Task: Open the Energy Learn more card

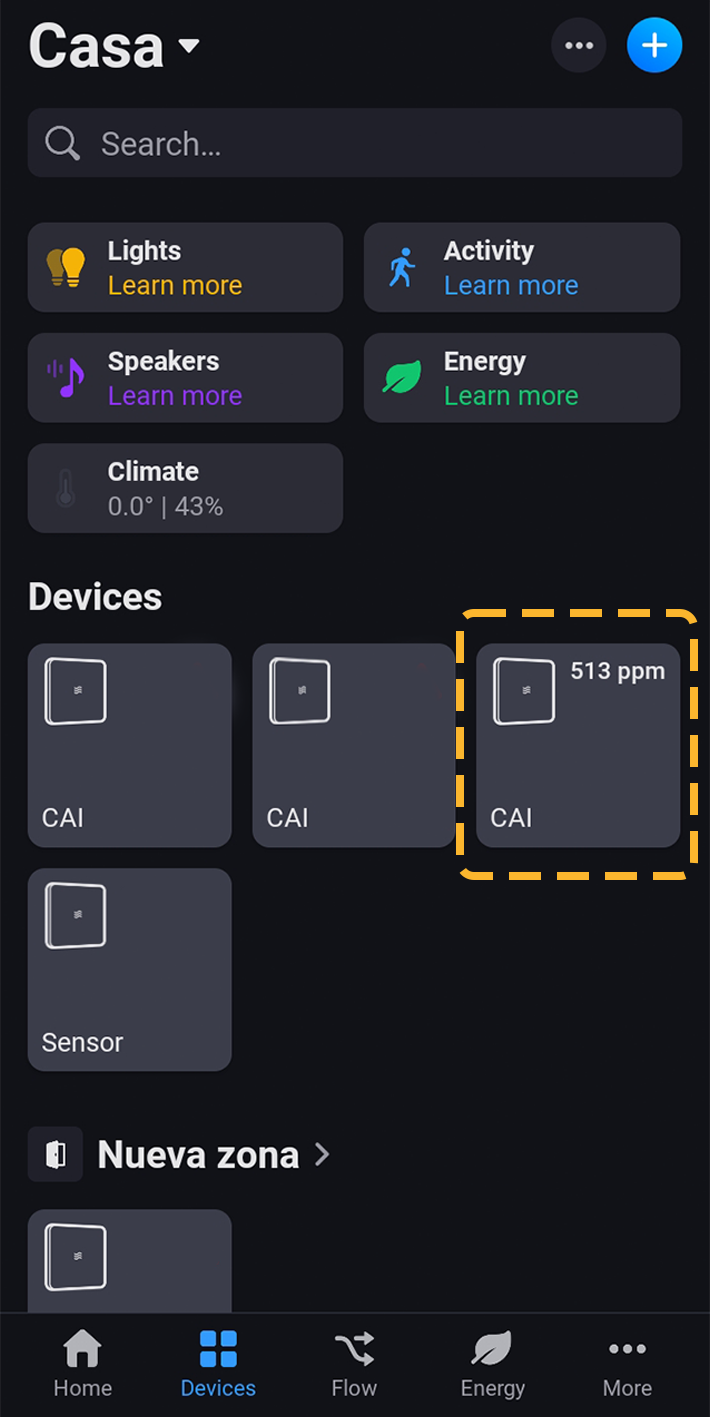Action: click(x=521, y=378)
